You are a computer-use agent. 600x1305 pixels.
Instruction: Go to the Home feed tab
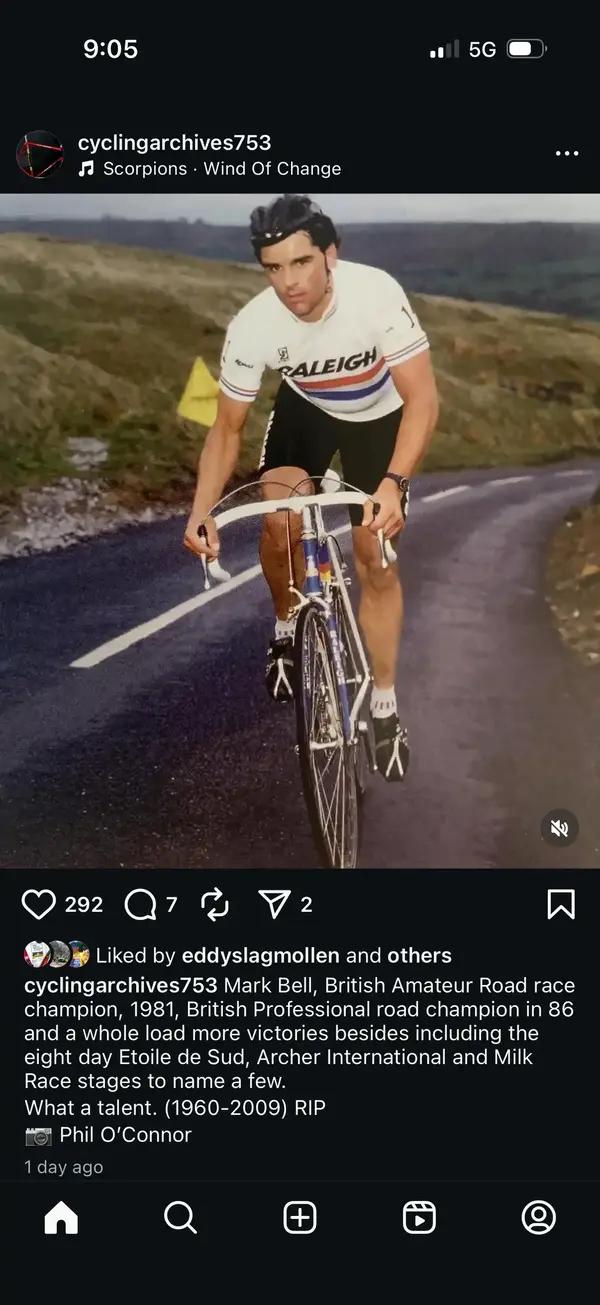point(61,1217)
